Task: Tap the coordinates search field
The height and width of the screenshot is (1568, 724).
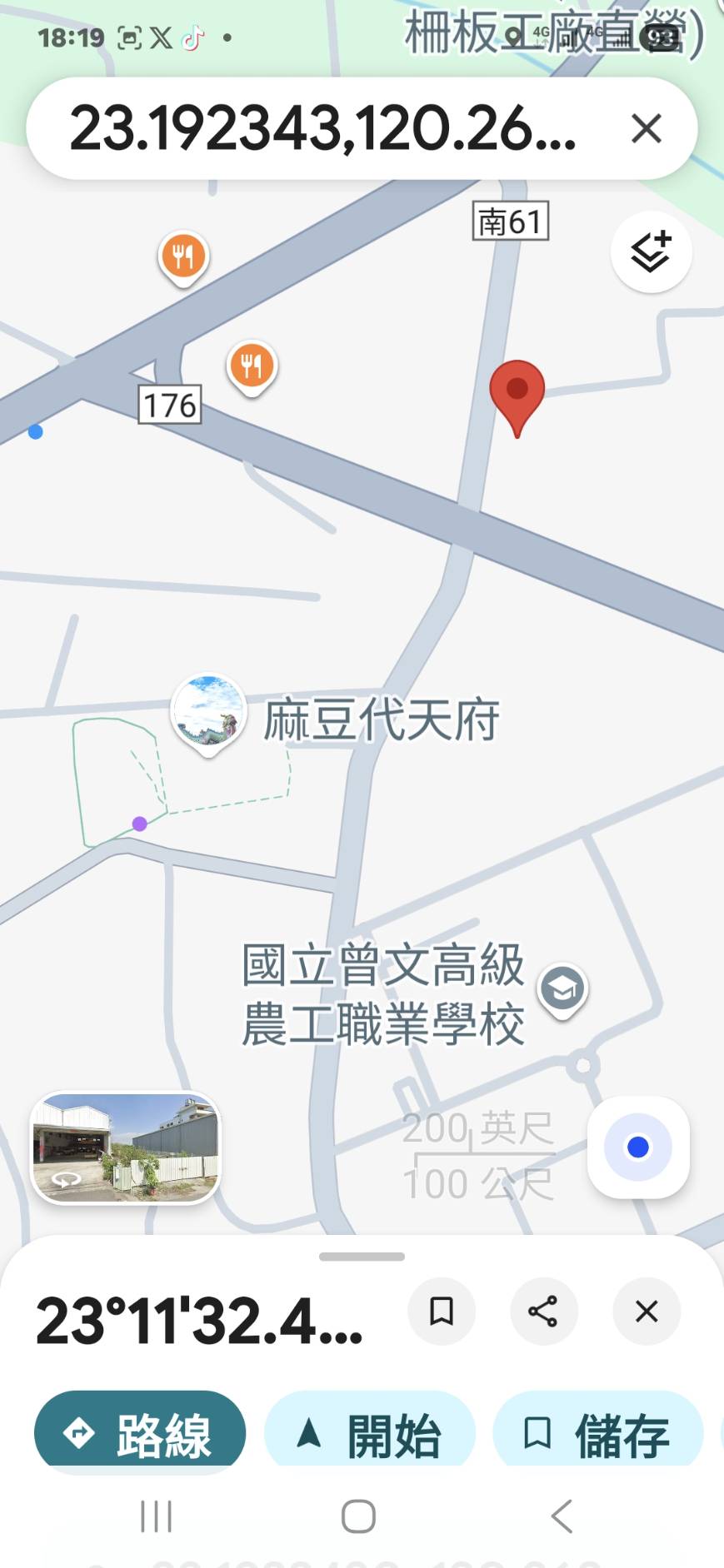Action: pos(323,129)
